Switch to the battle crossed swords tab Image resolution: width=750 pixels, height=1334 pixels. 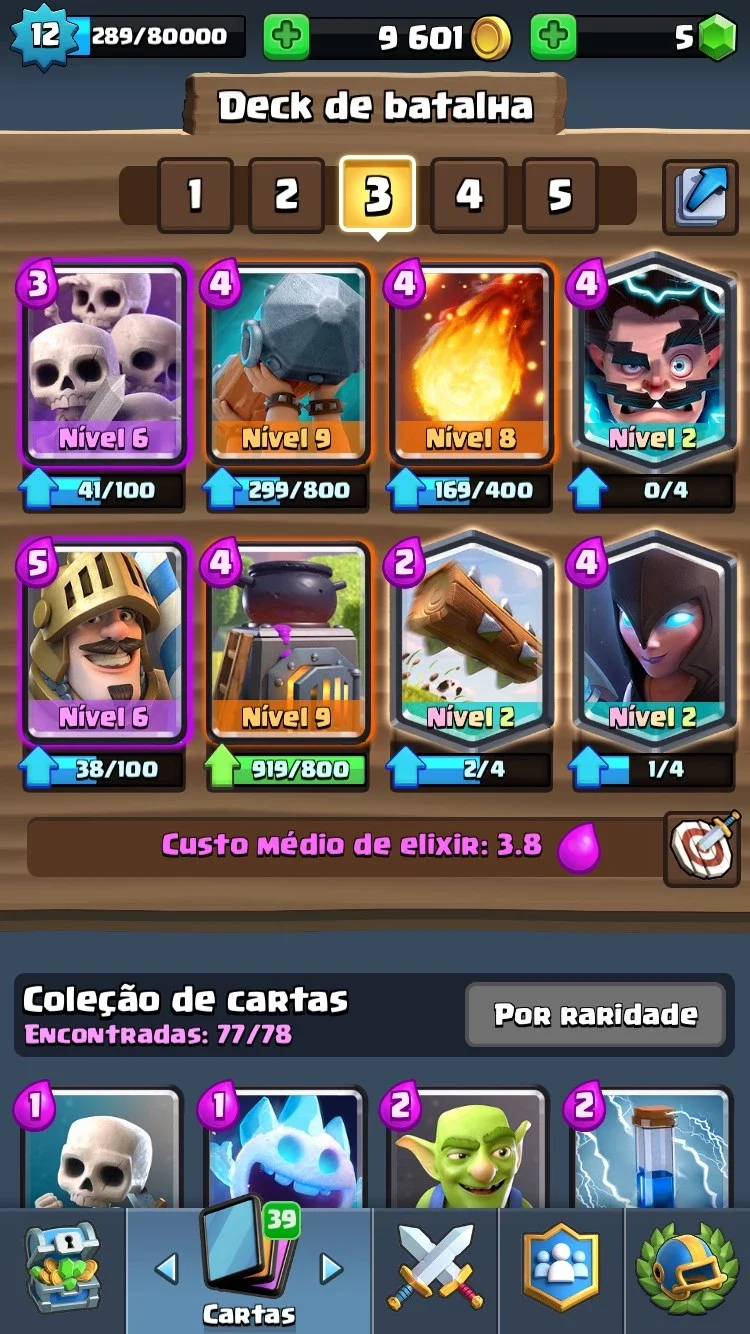[436, 1268]
